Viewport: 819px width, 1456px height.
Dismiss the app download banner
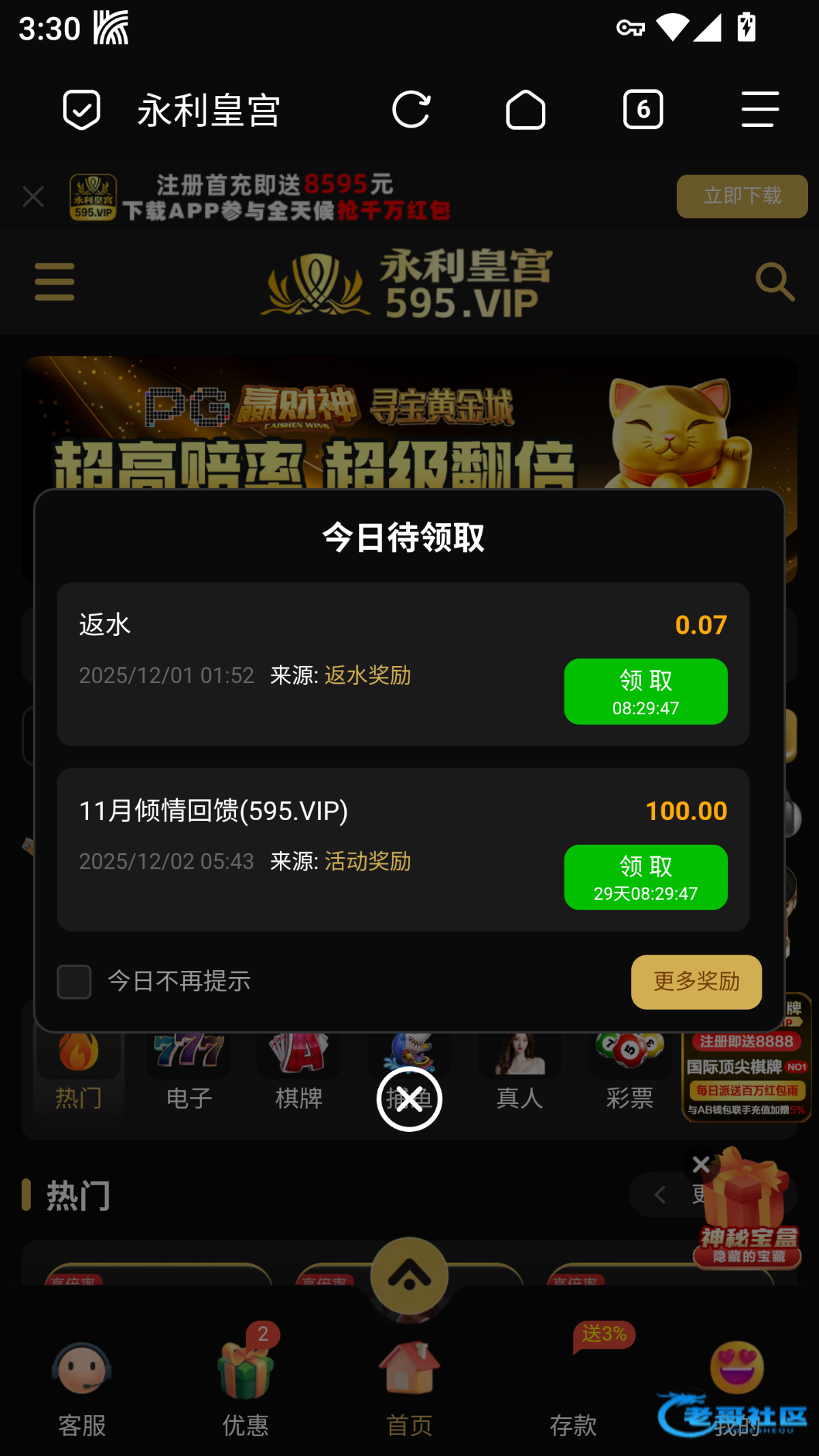pos(33,197)
